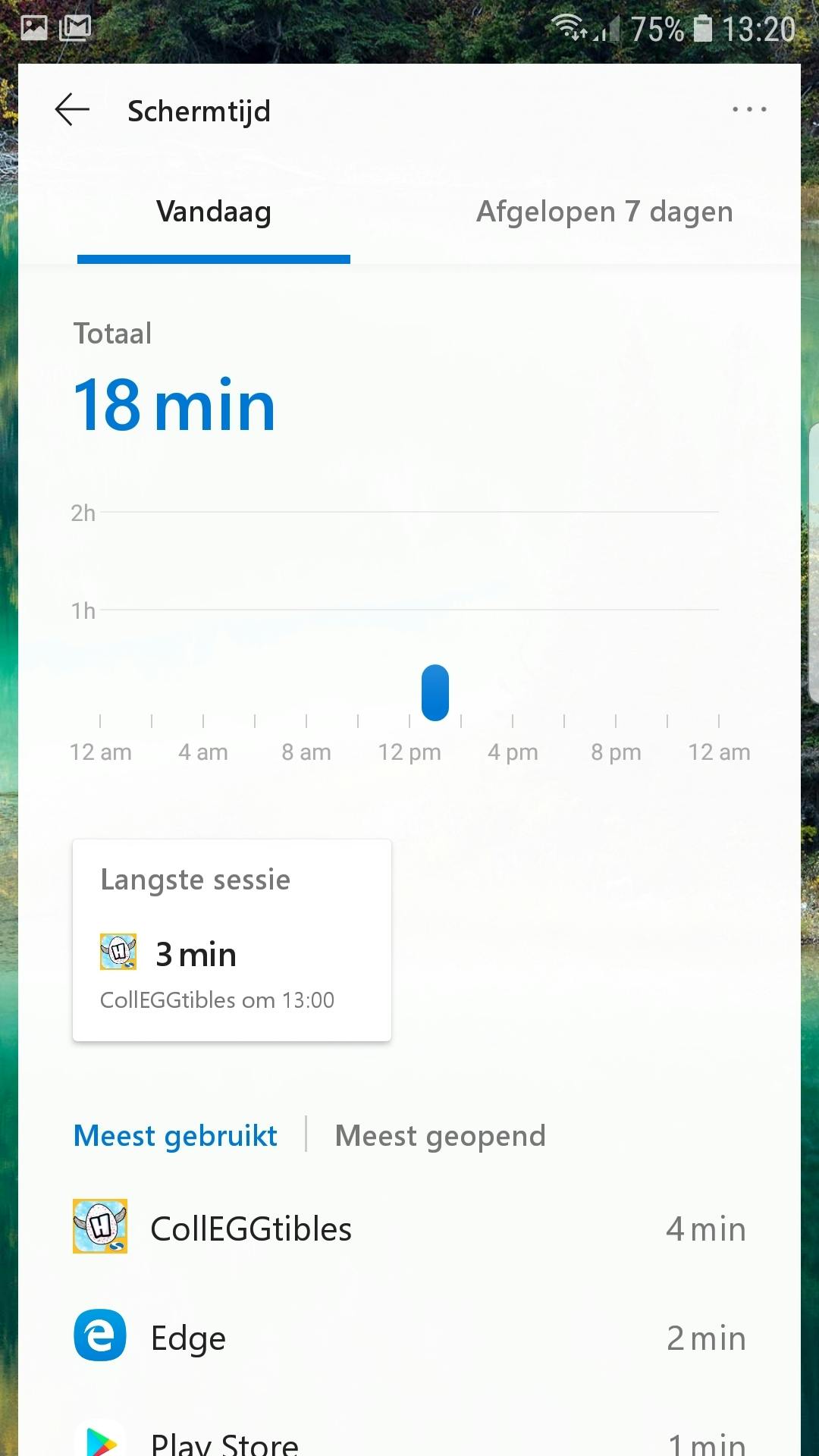Image resolution: width=819 pixels, height=1456 pixels.
Task: Open the Langste sessie card
Action: [x=232, y=940]
